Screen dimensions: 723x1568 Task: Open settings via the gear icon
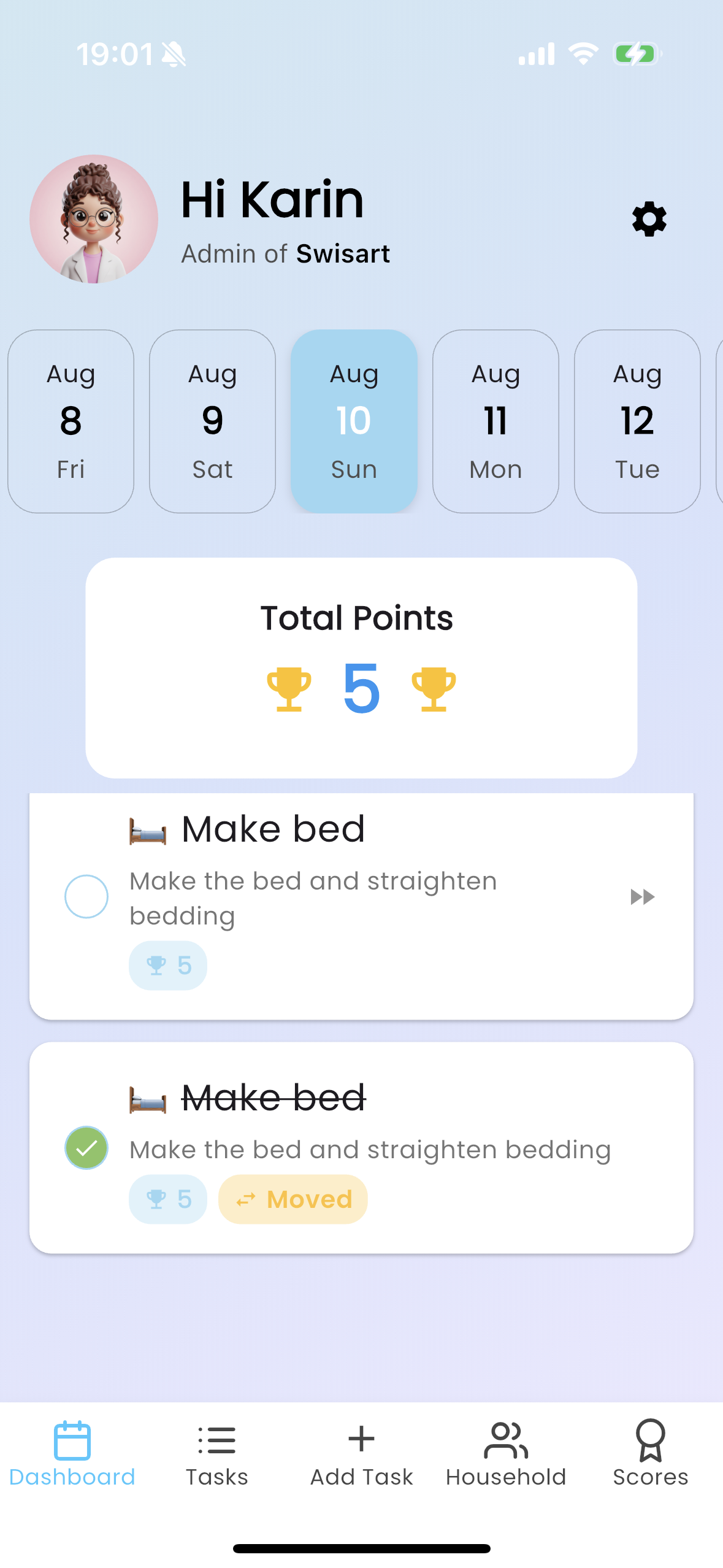[648, 219]
